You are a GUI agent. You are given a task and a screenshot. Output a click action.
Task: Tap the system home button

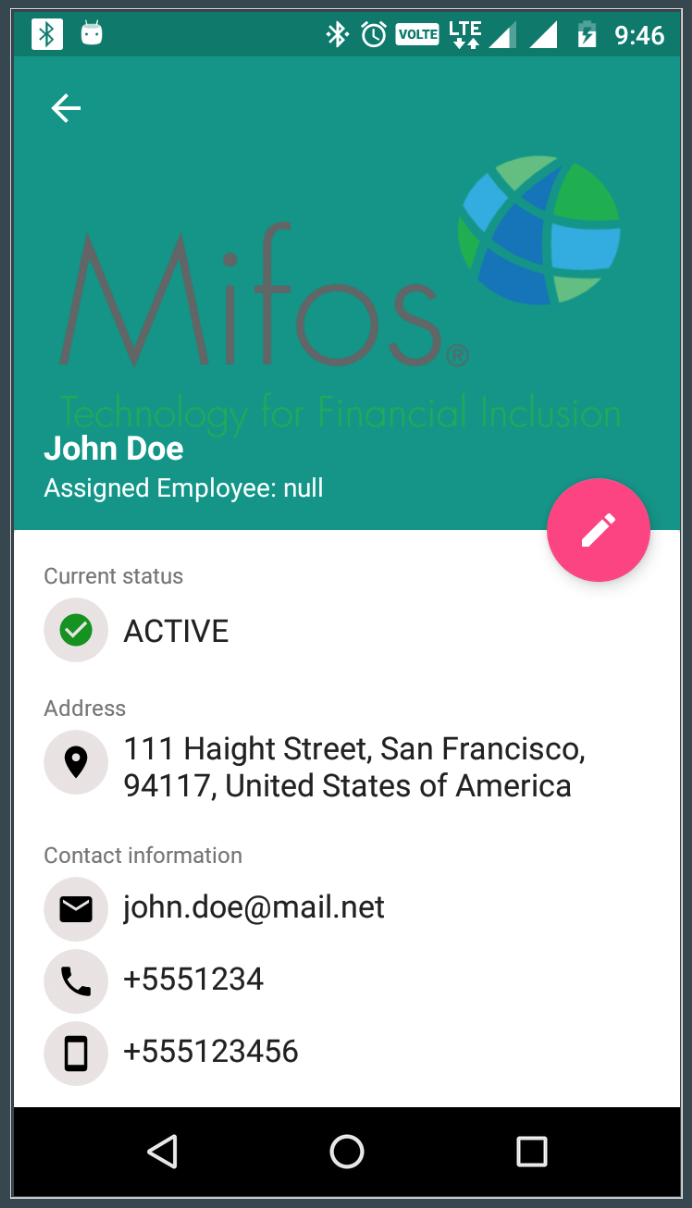click(x=346, y=1152)
